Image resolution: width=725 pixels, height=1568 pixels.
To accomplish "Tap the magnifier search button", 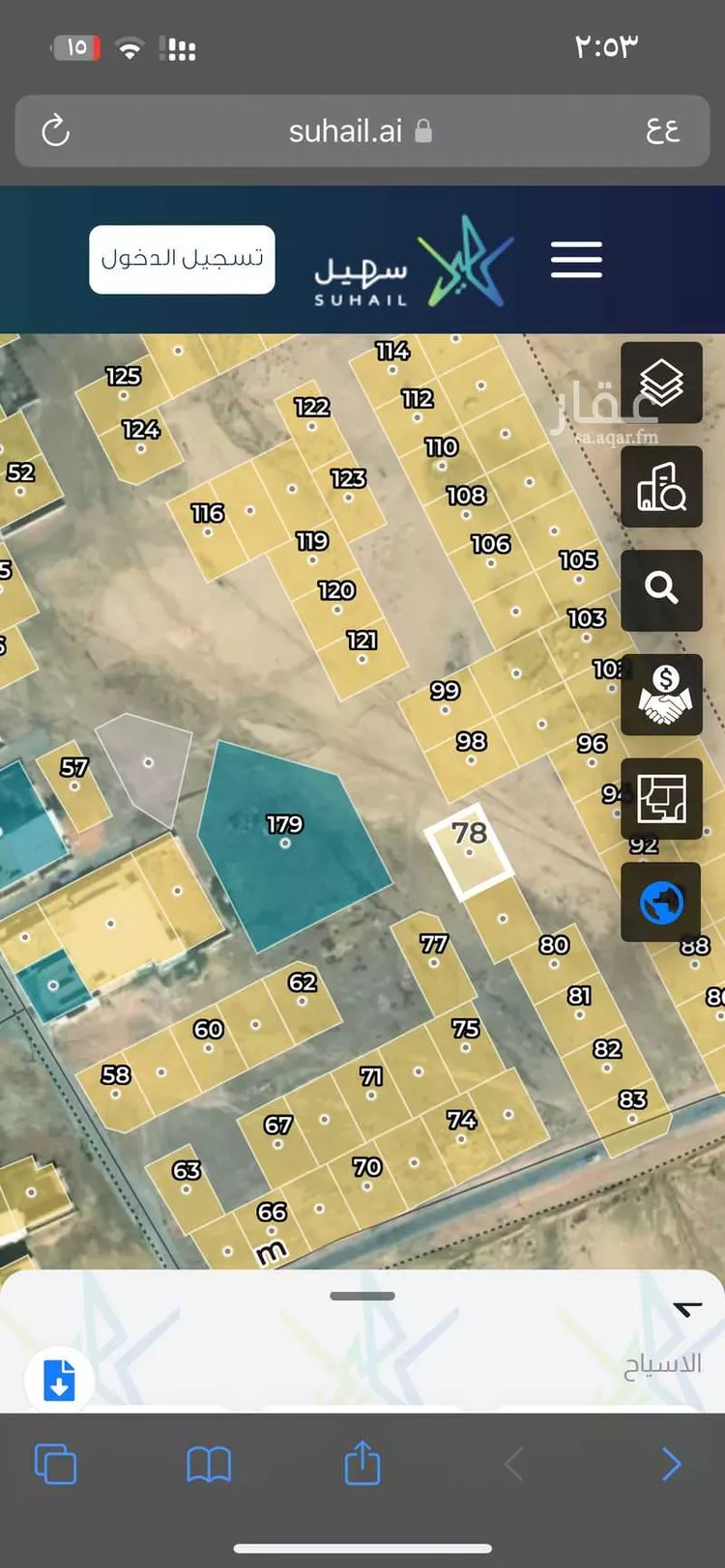I will (x=661, y=590).
